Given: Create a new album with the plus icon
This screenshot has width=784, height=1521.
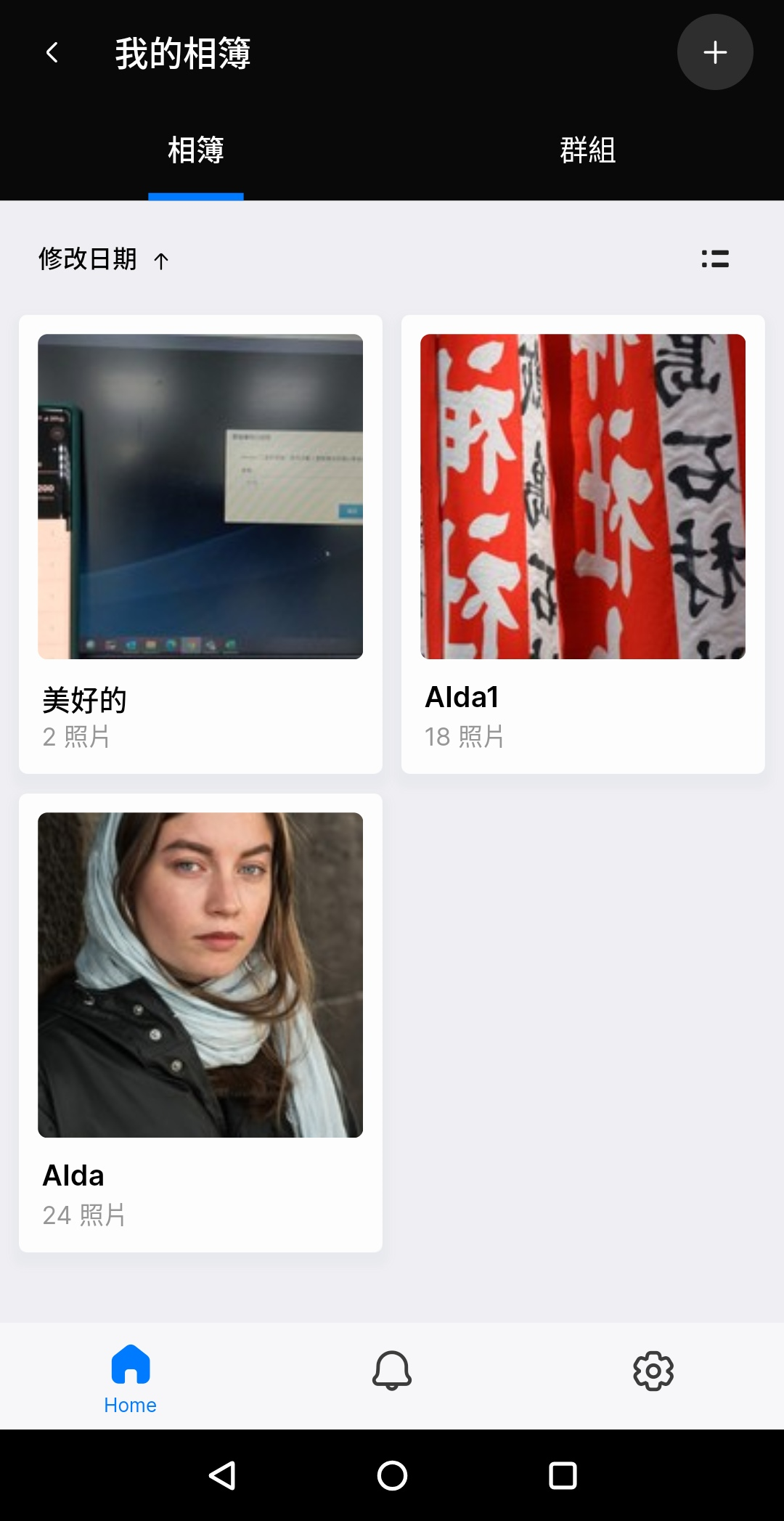Looking at the screenshot, I should (x=715, y=52).
